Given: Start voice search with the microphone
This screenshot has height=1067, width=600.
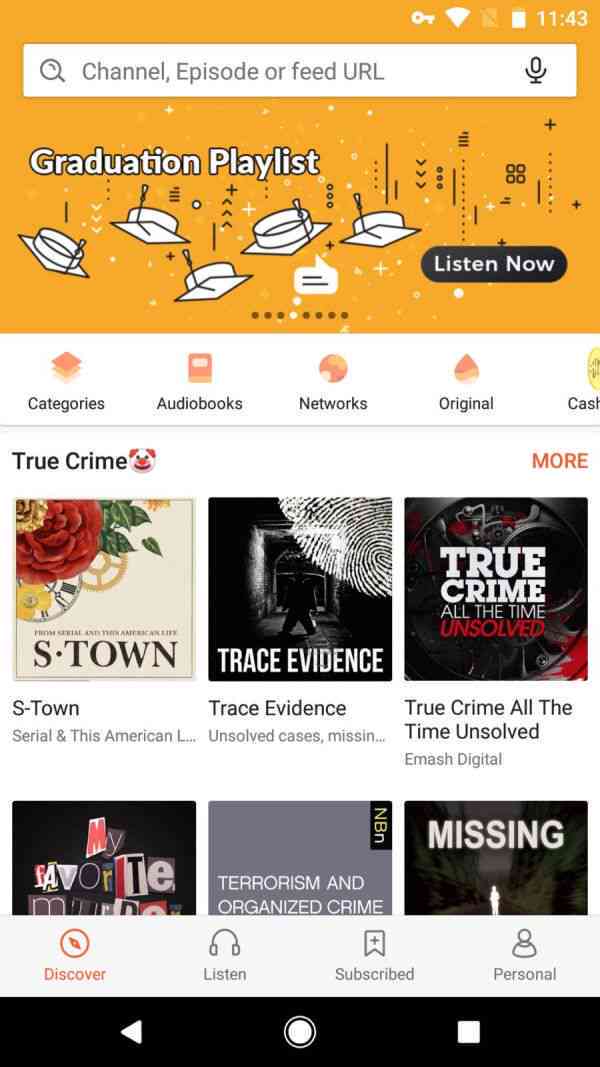Looking at the screenshot, I should [536, 71].
